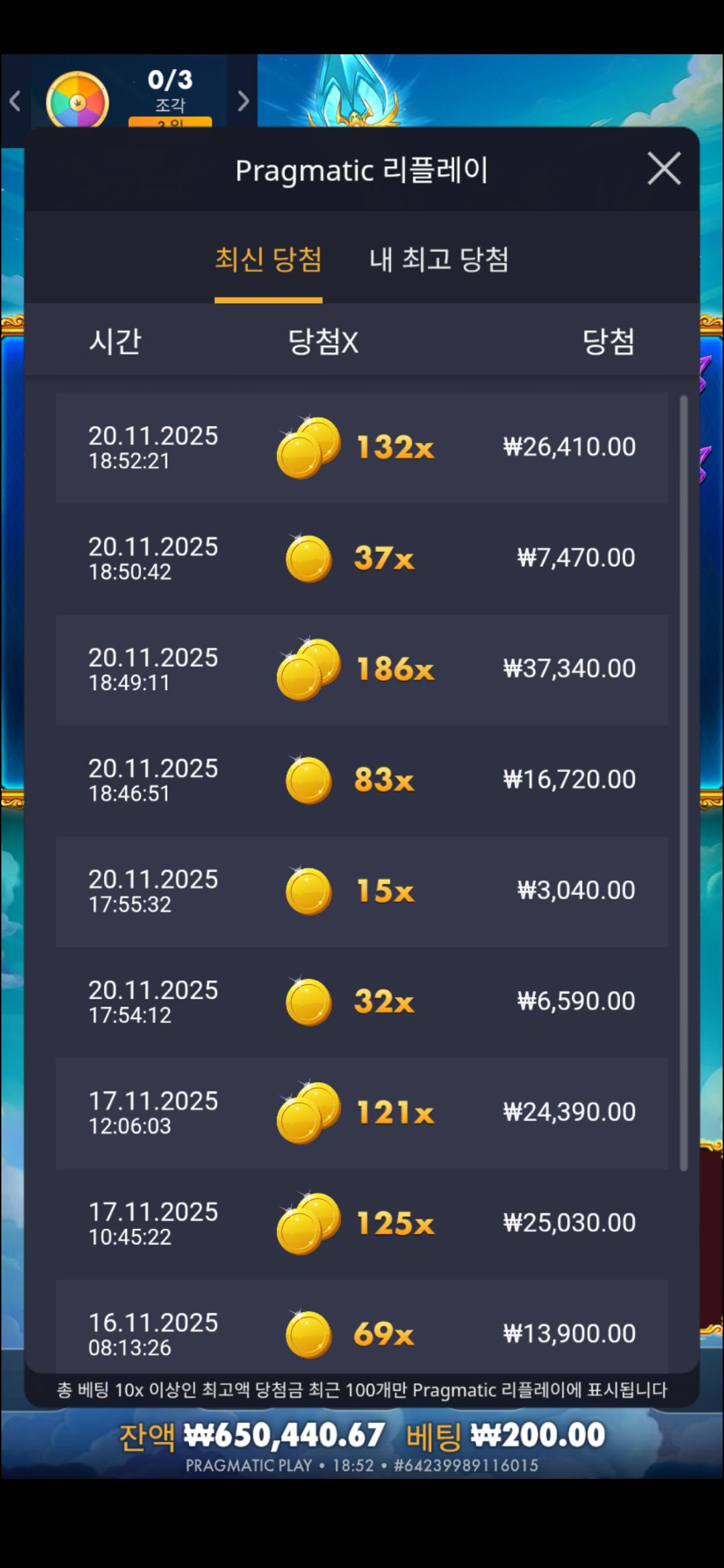This screenshot has height=1568, width=724.
Task: Tap the right arrow next to 조각
Action: (x=243, y=101)
